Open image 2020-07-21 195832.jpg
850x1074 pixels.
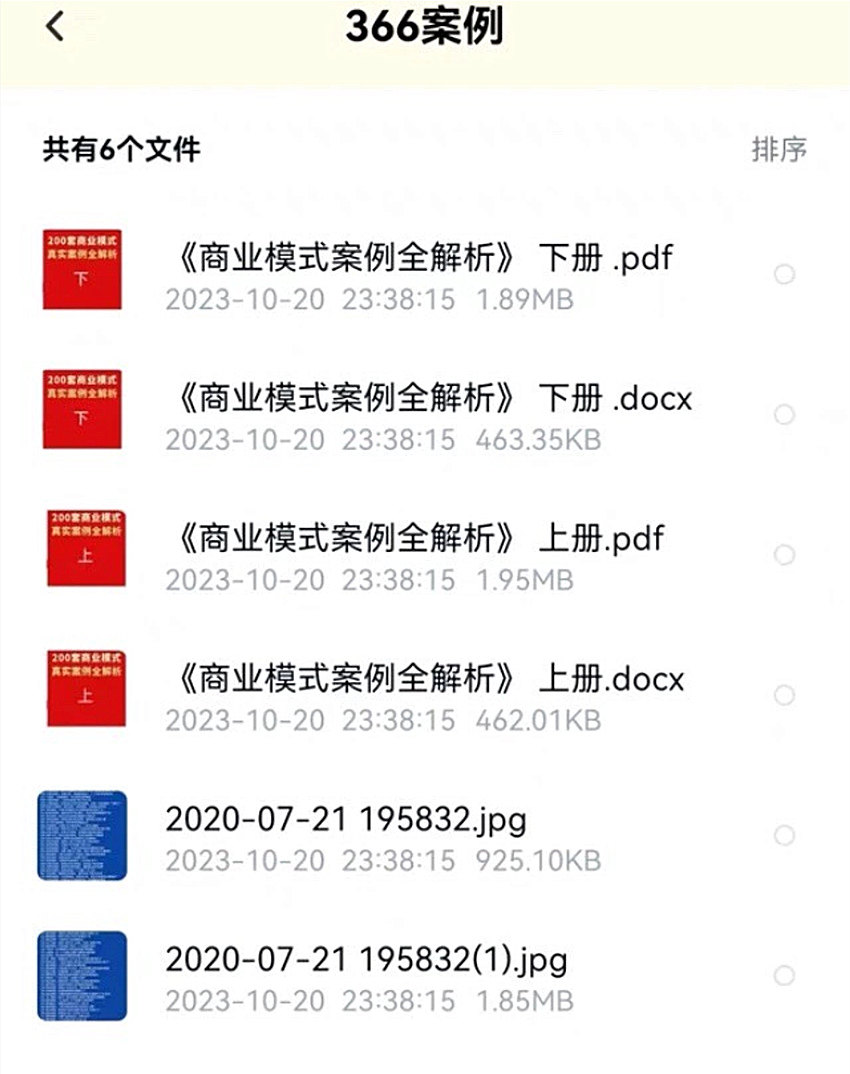pyautogui.click(x=425, y=836)
